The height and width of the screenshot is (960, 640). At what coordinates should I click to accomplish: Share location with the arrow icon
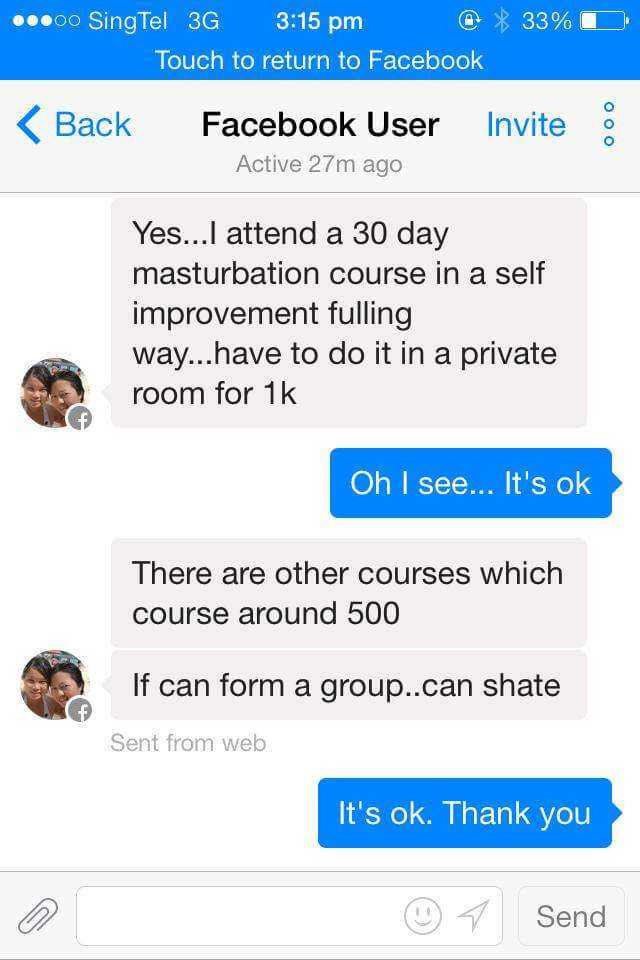point(472,915)
